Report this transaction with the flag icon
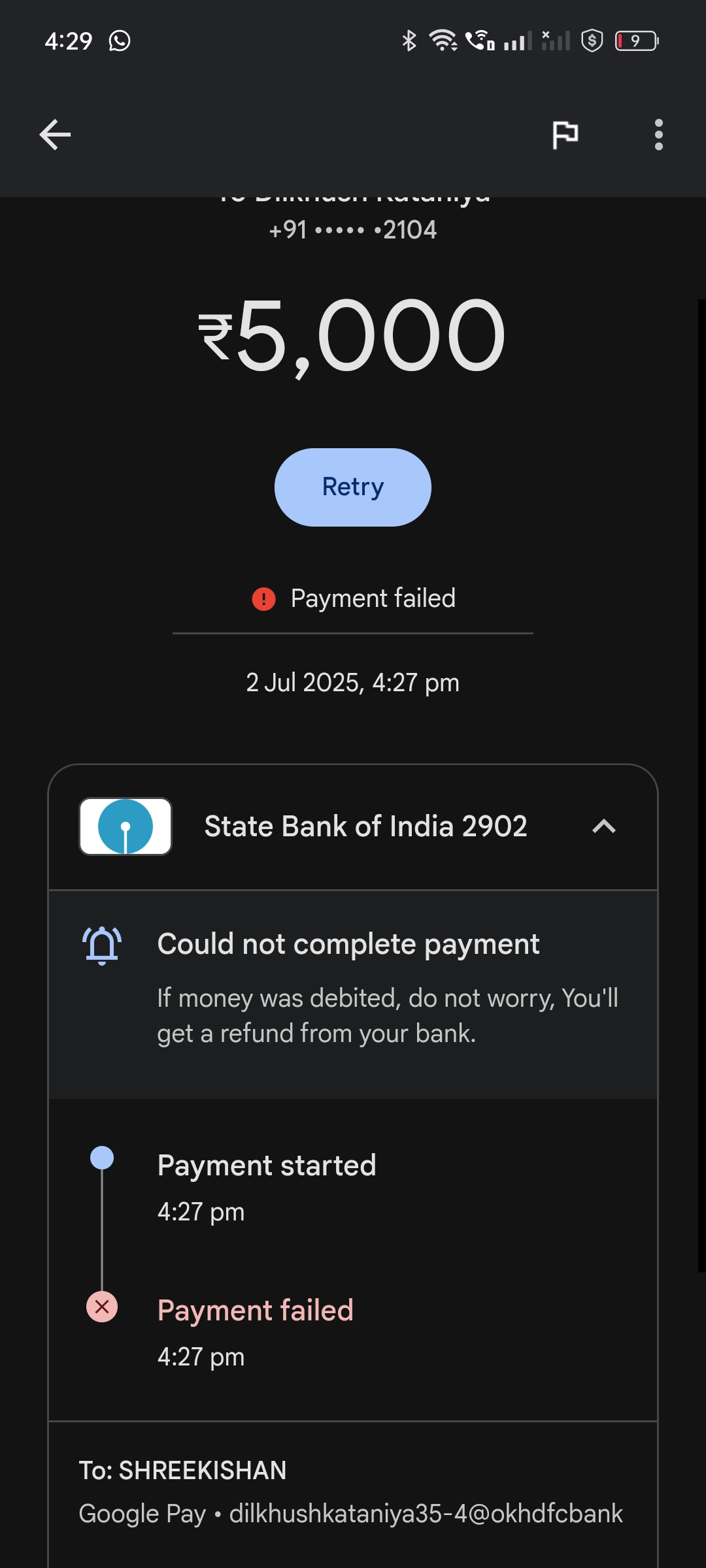 (x=565, y=135)
